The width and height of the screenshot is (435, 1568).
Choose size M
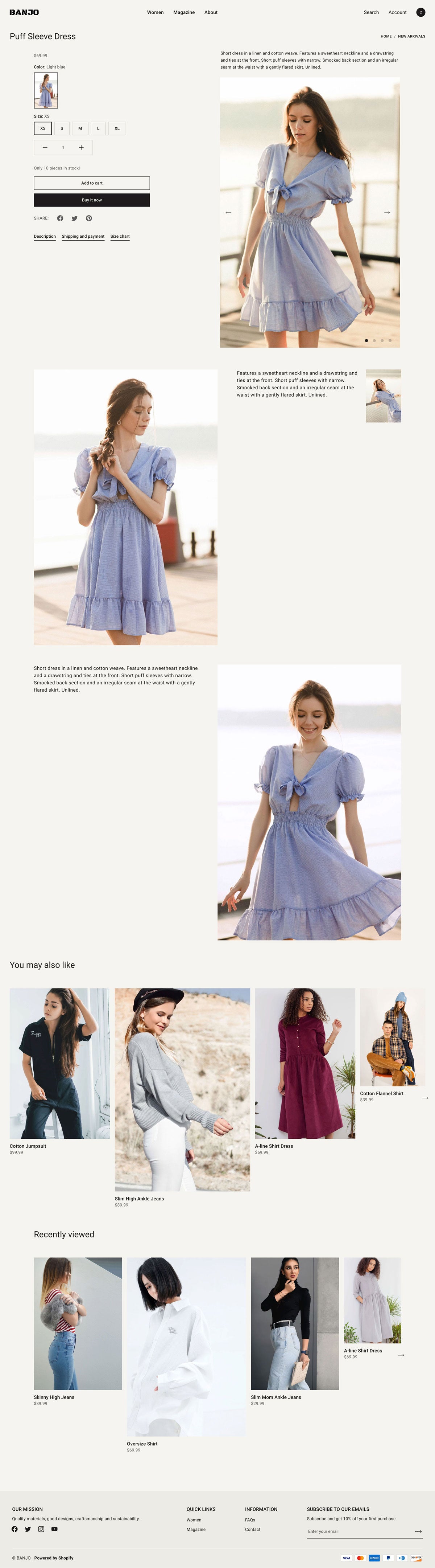[x=80, y=128]
